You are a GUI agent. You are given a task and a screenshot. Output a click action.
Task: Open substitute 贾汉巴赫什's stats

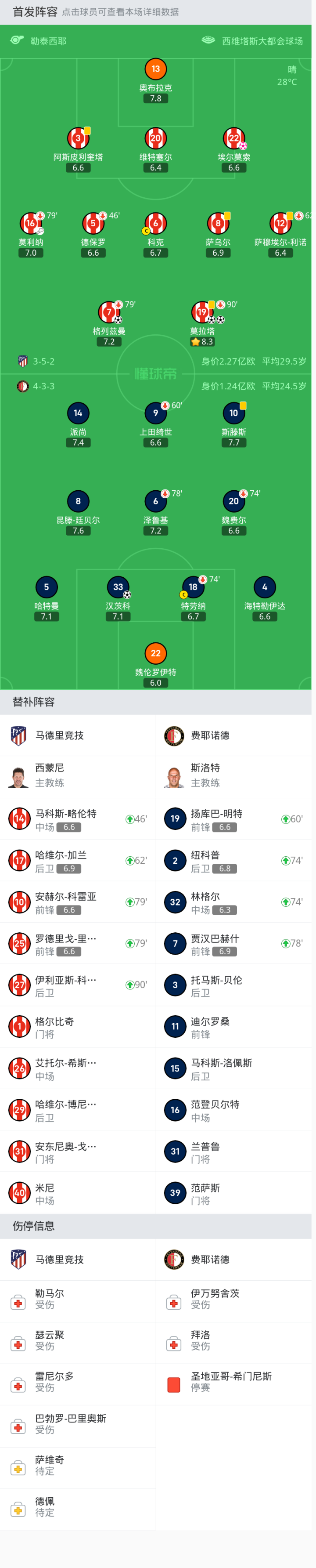point(233,943)
